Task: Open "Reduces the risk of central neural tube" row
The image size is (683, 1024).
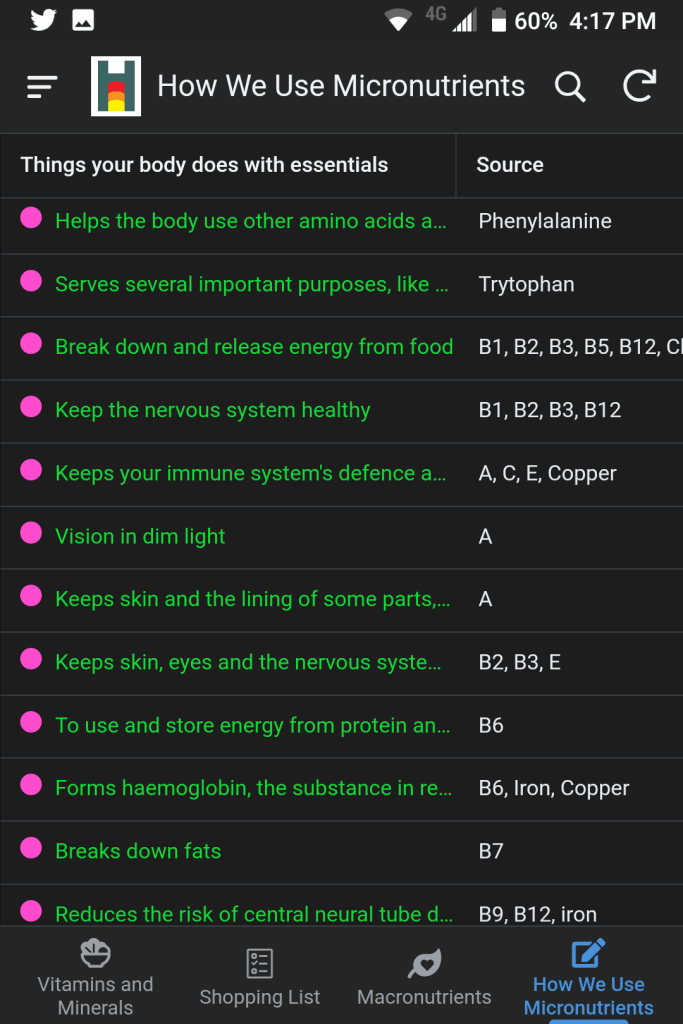Action: [253, 913]
